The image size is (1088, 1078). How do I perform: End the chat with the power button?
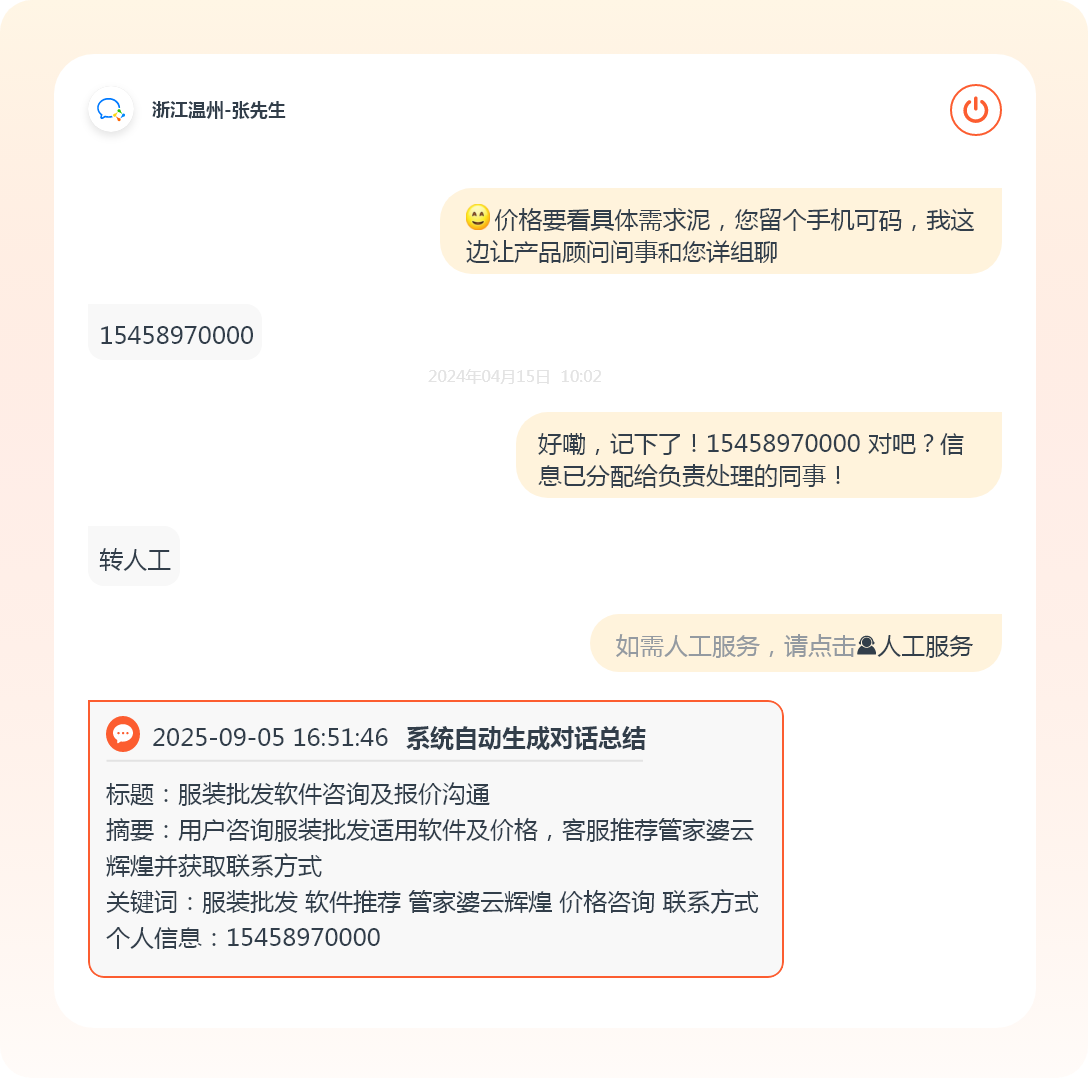tap(975, 110)
